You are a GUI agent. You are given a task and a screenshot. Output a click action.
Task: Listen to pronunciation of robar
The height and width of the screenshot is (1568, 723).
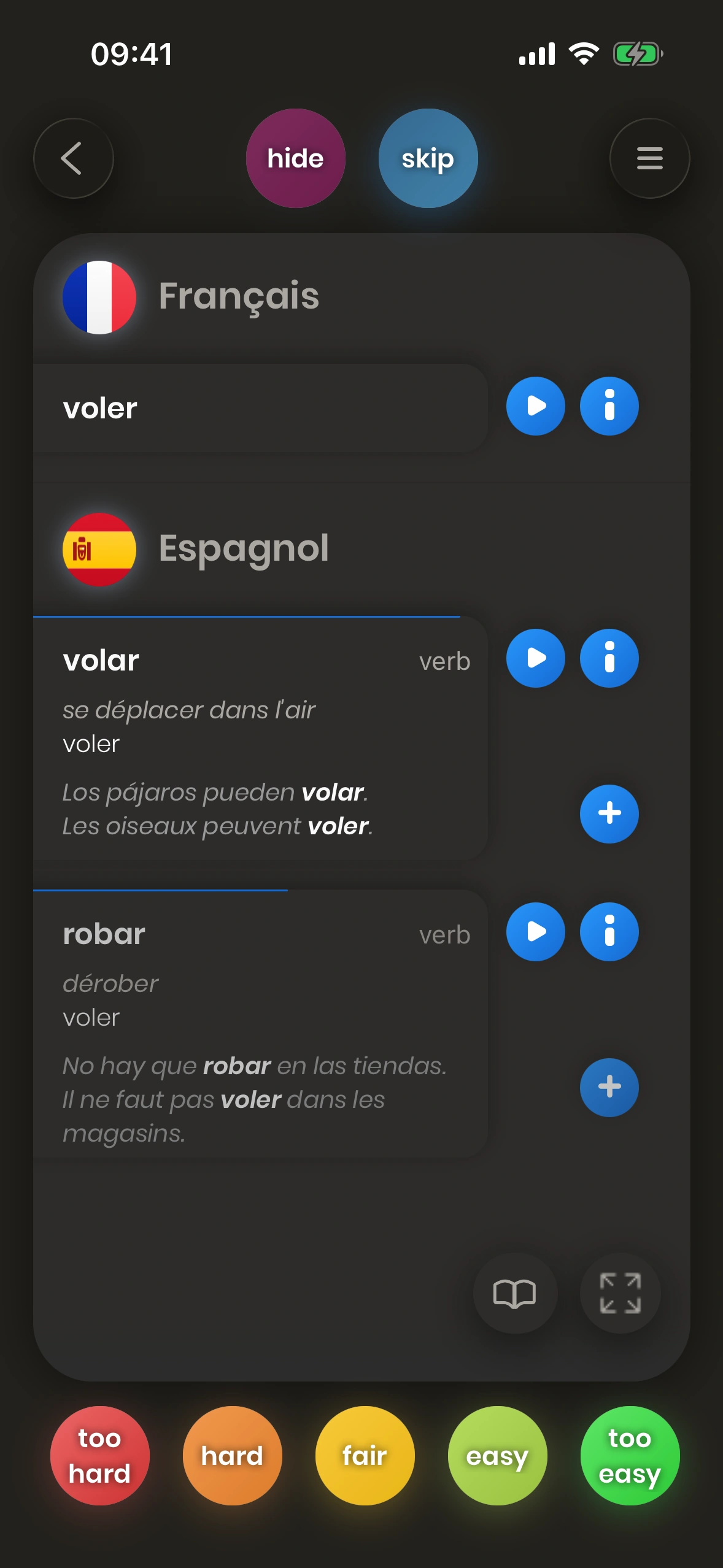tap(535, 932)
